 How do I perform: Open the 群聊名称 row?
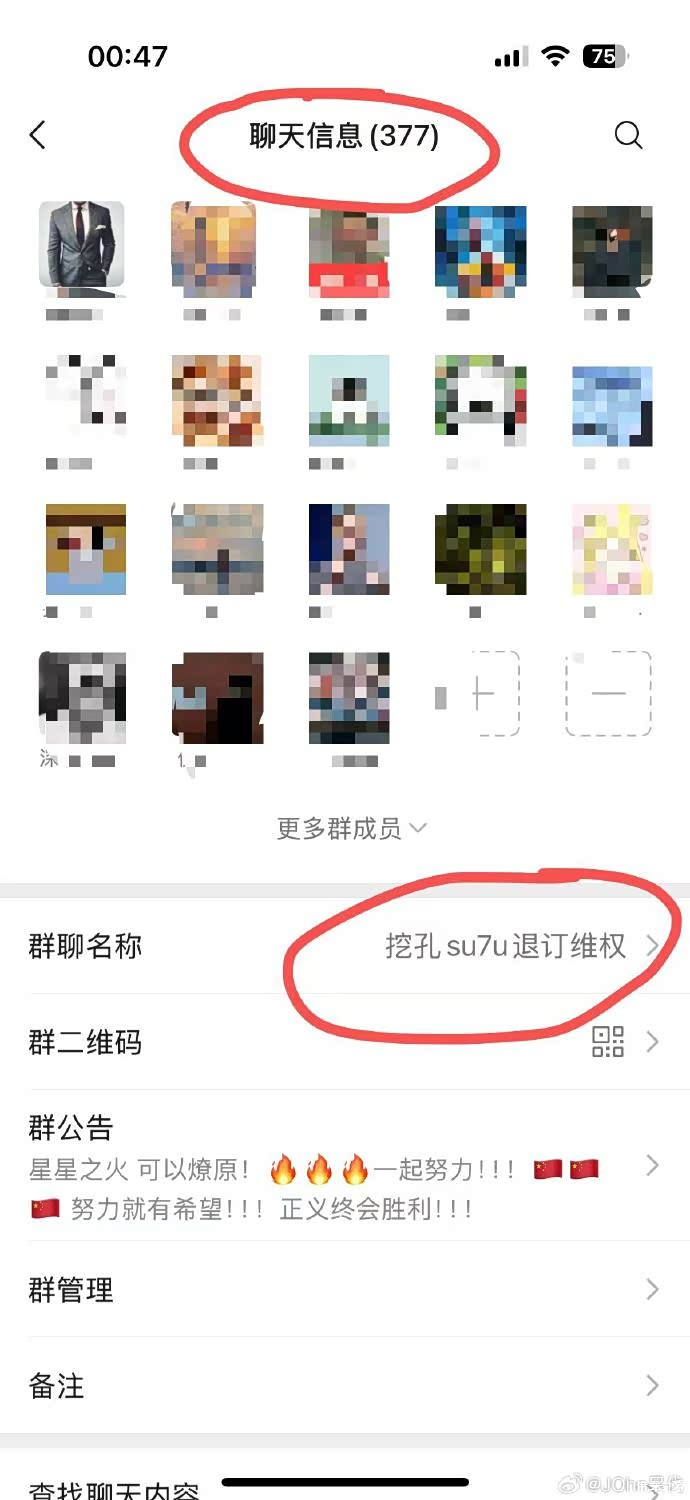345,946
